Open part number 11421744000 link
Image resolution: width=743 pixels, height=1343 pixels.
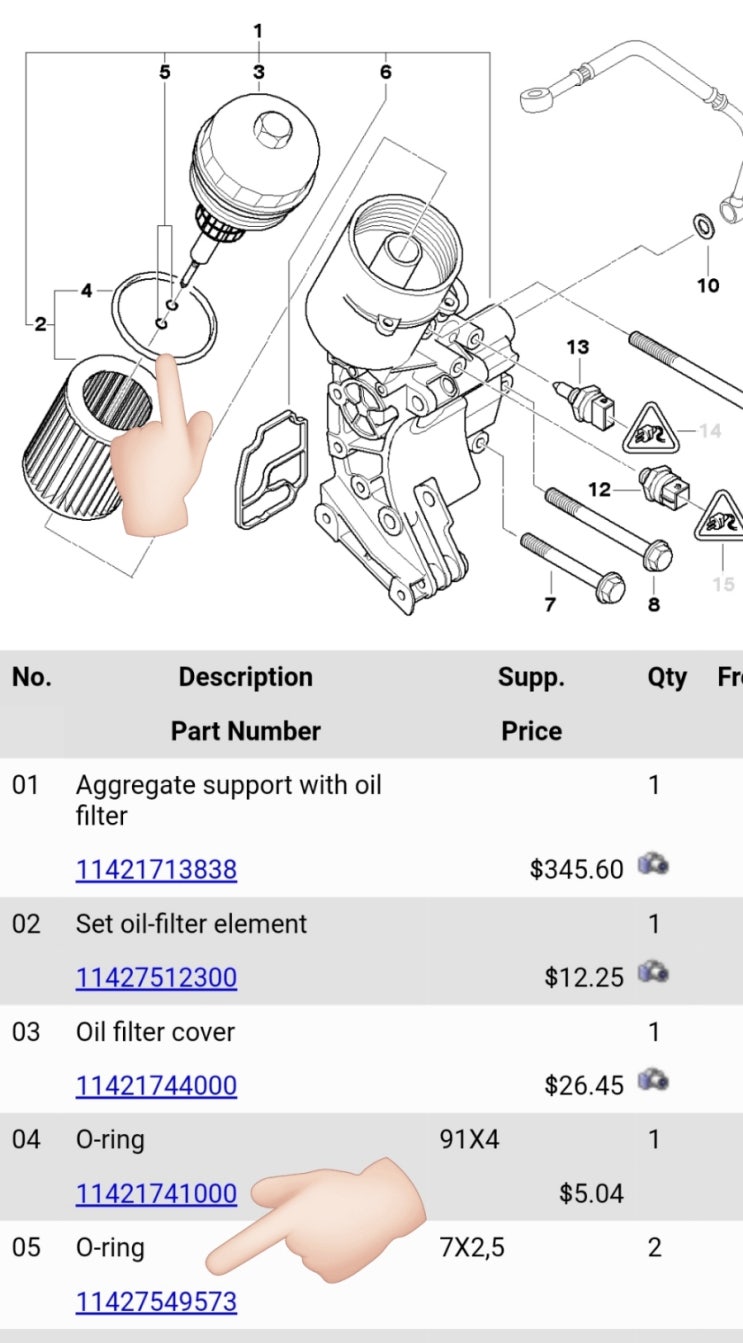coord(156,1085)
